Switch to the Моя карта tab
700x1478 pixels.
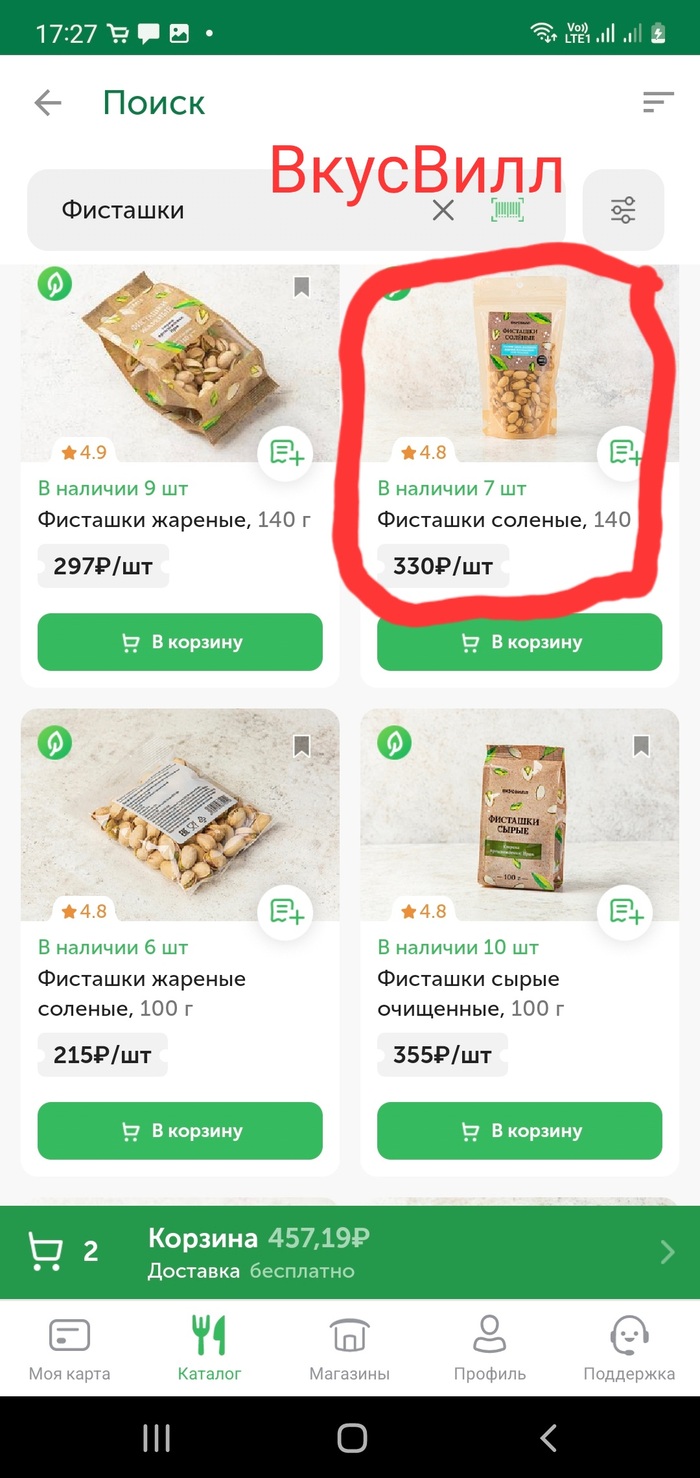tap(69, 1348)
